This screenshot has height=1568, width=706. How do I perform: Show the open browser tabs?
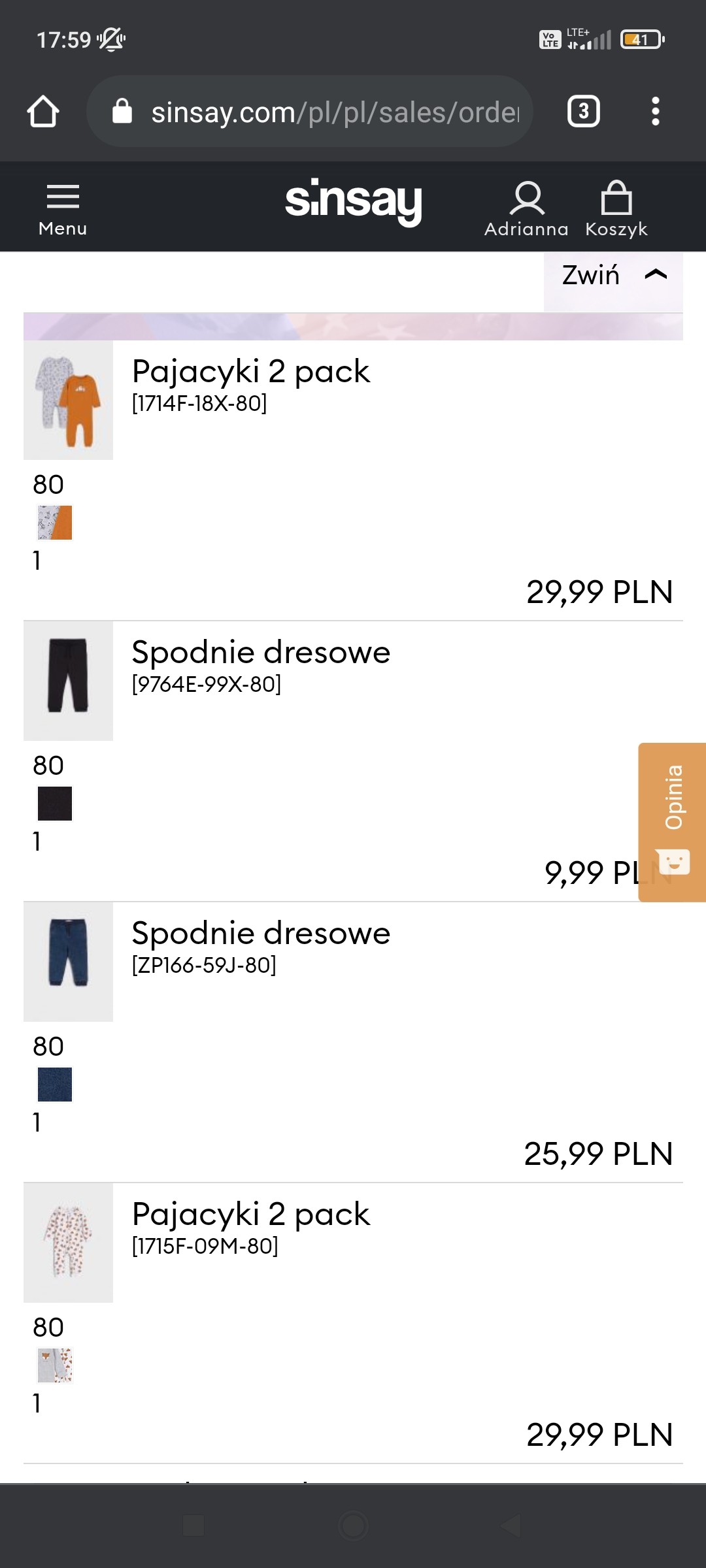click(583, 112)
